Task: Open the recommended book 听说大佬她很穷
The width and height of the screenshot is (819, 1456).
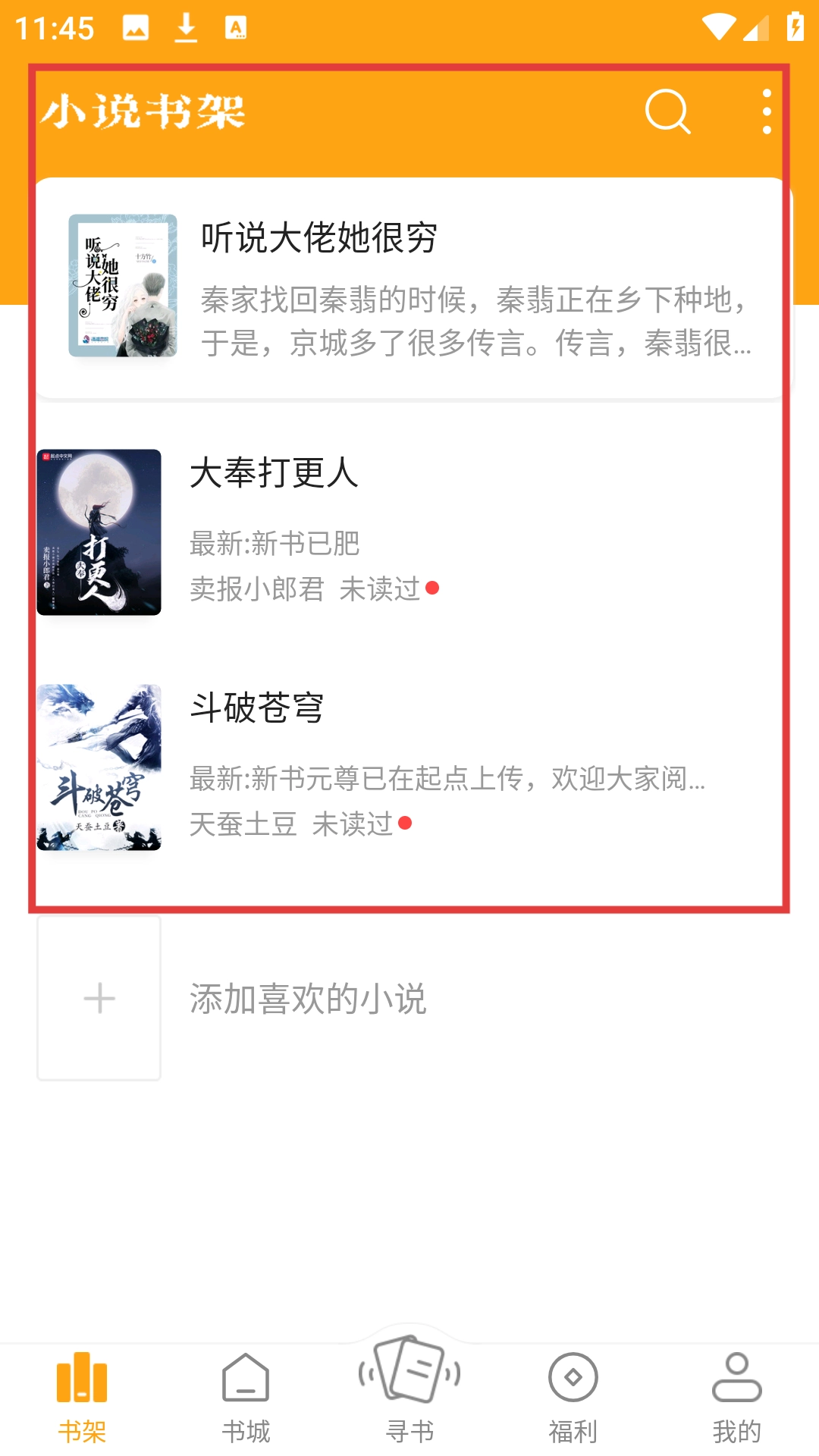Action: 409,288
